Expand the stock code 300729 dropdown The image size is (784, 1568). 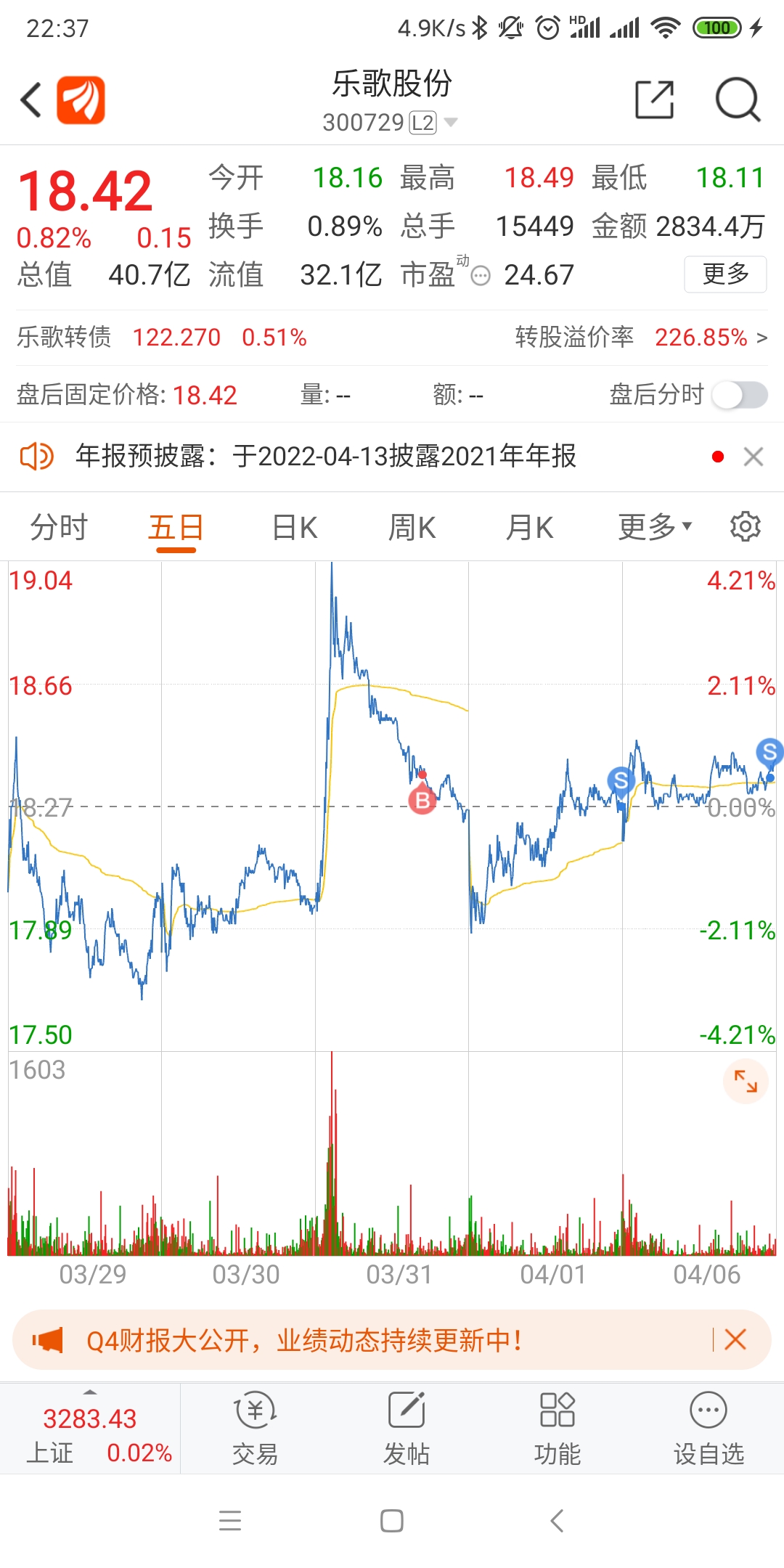451,122
